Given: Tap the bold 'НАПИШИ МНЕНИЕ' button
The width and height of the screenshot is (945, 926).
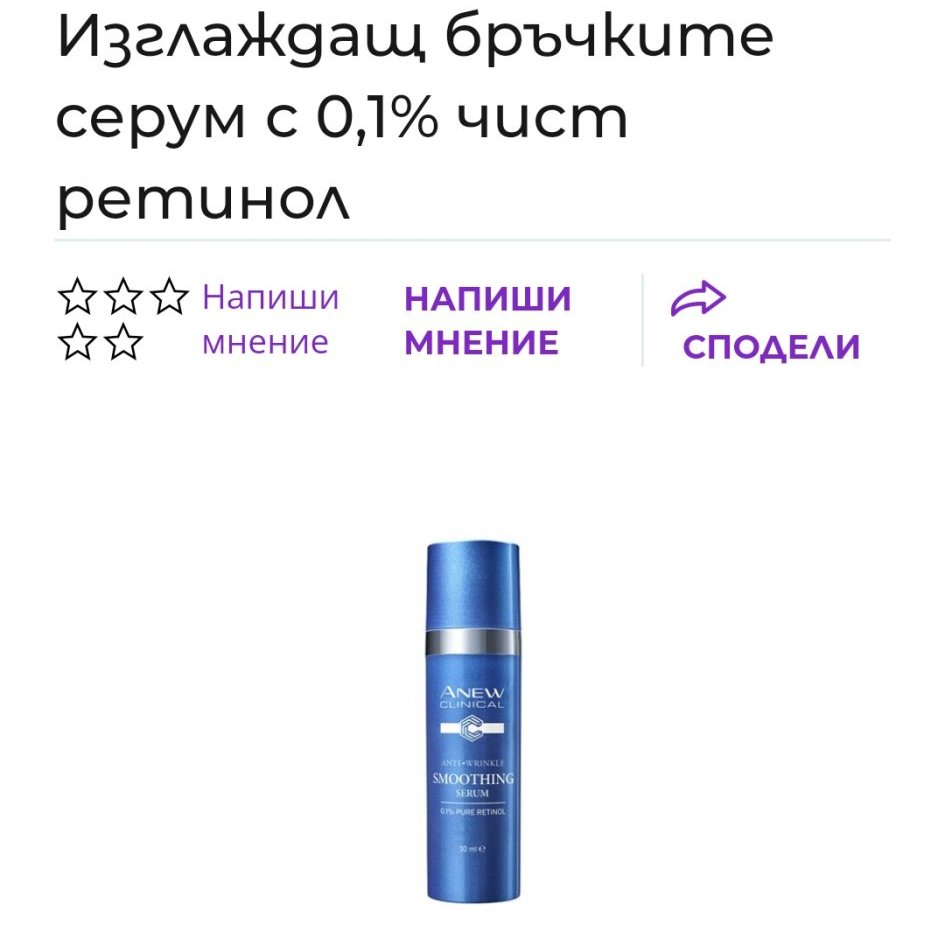Looking at the screenshot, I should pos(486,320).
